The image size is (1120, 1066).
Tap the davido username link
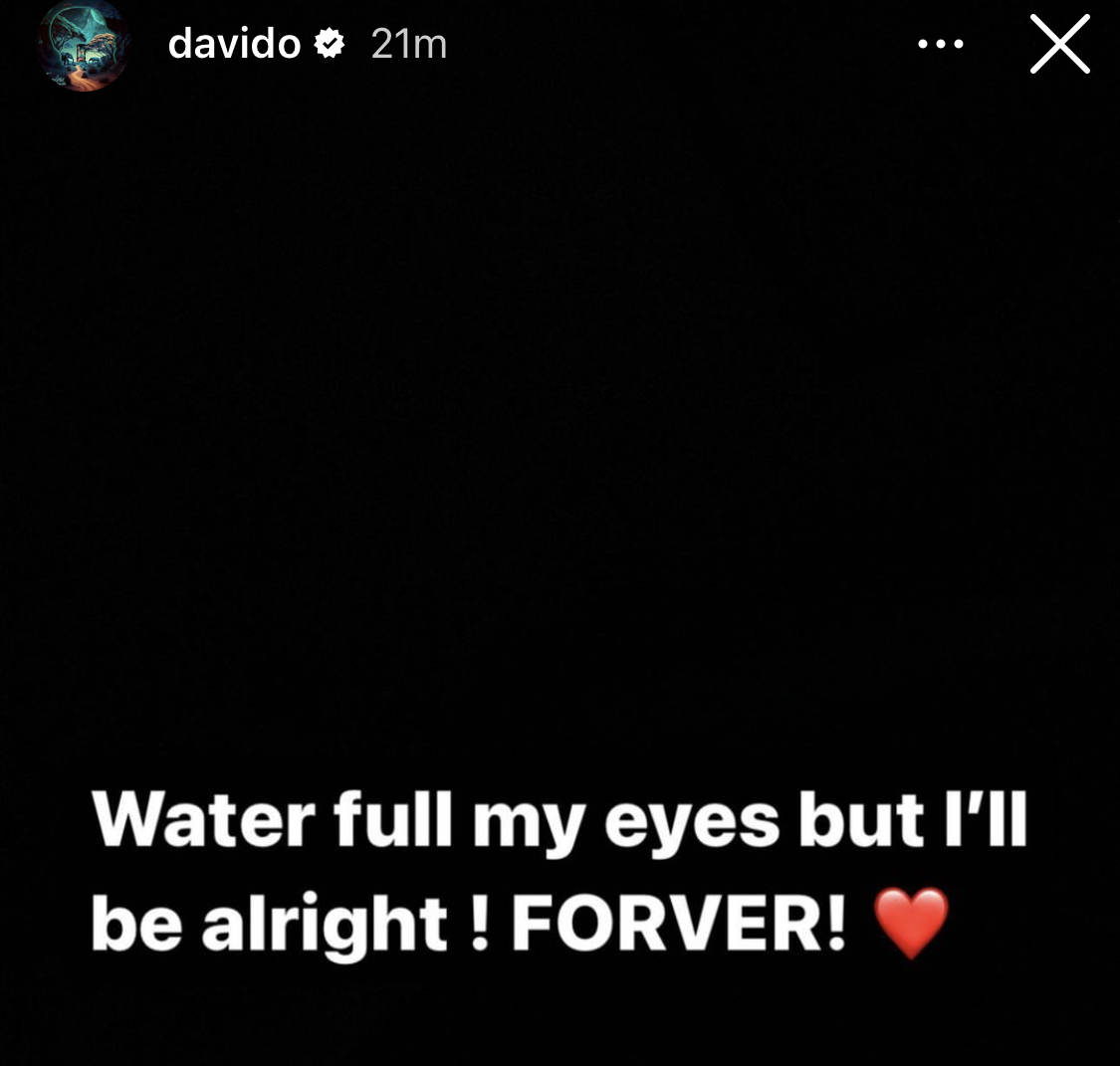pos(234,44)
